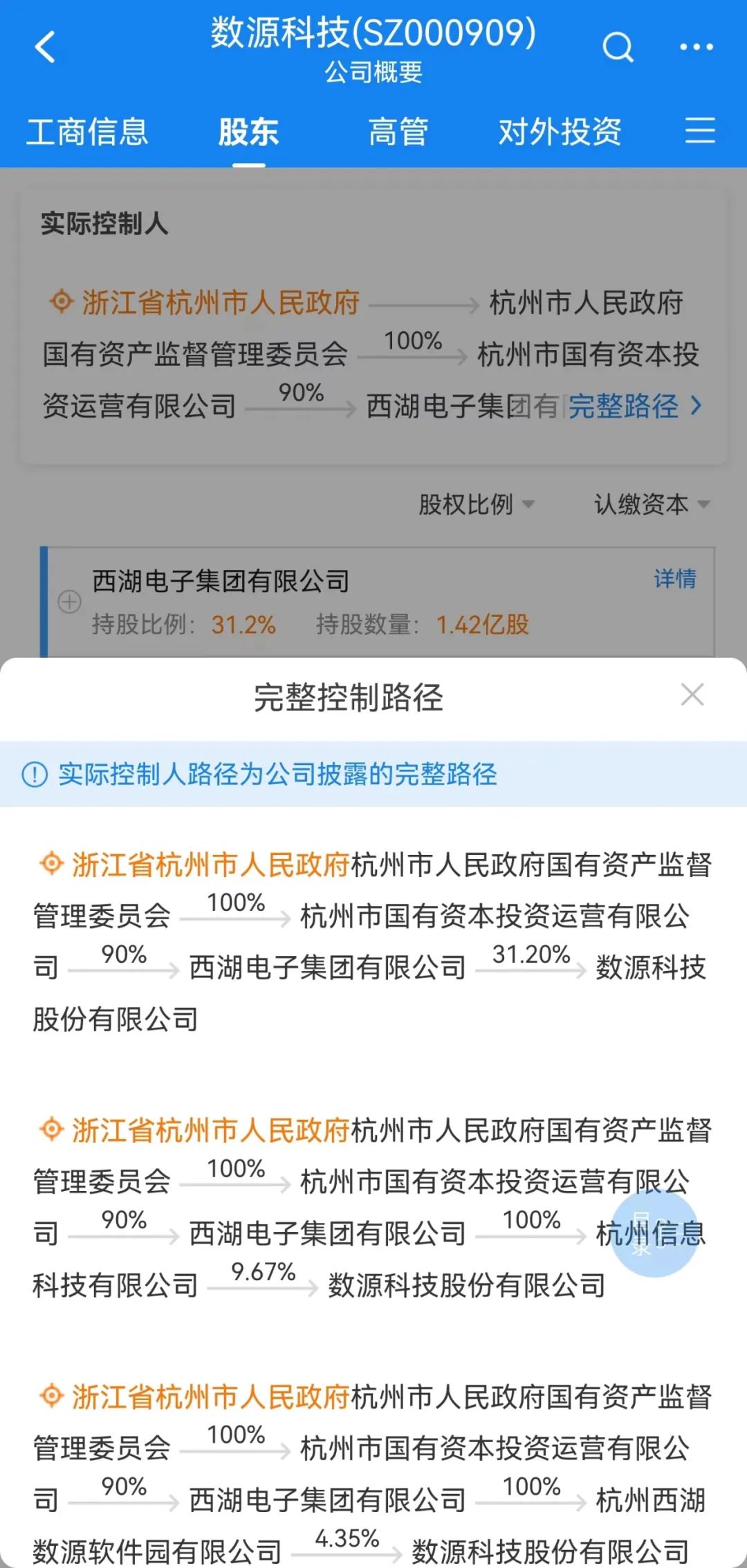Select the shareholder name 西湖电子集团有限公司

pyautogui.click(x=221, y=580)
